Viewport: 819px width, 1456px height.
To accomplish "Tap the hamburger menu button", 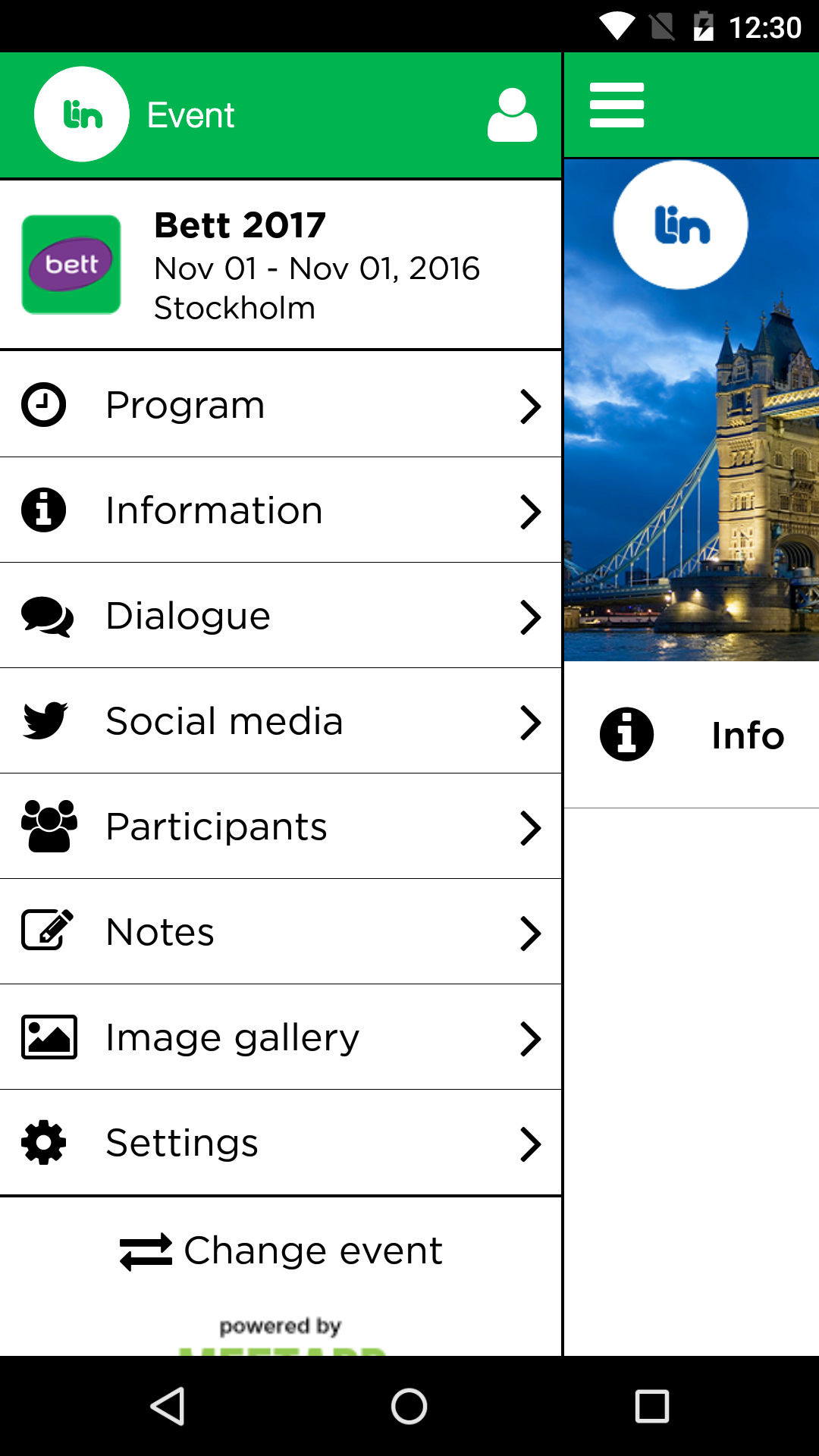I will [617, 105].
